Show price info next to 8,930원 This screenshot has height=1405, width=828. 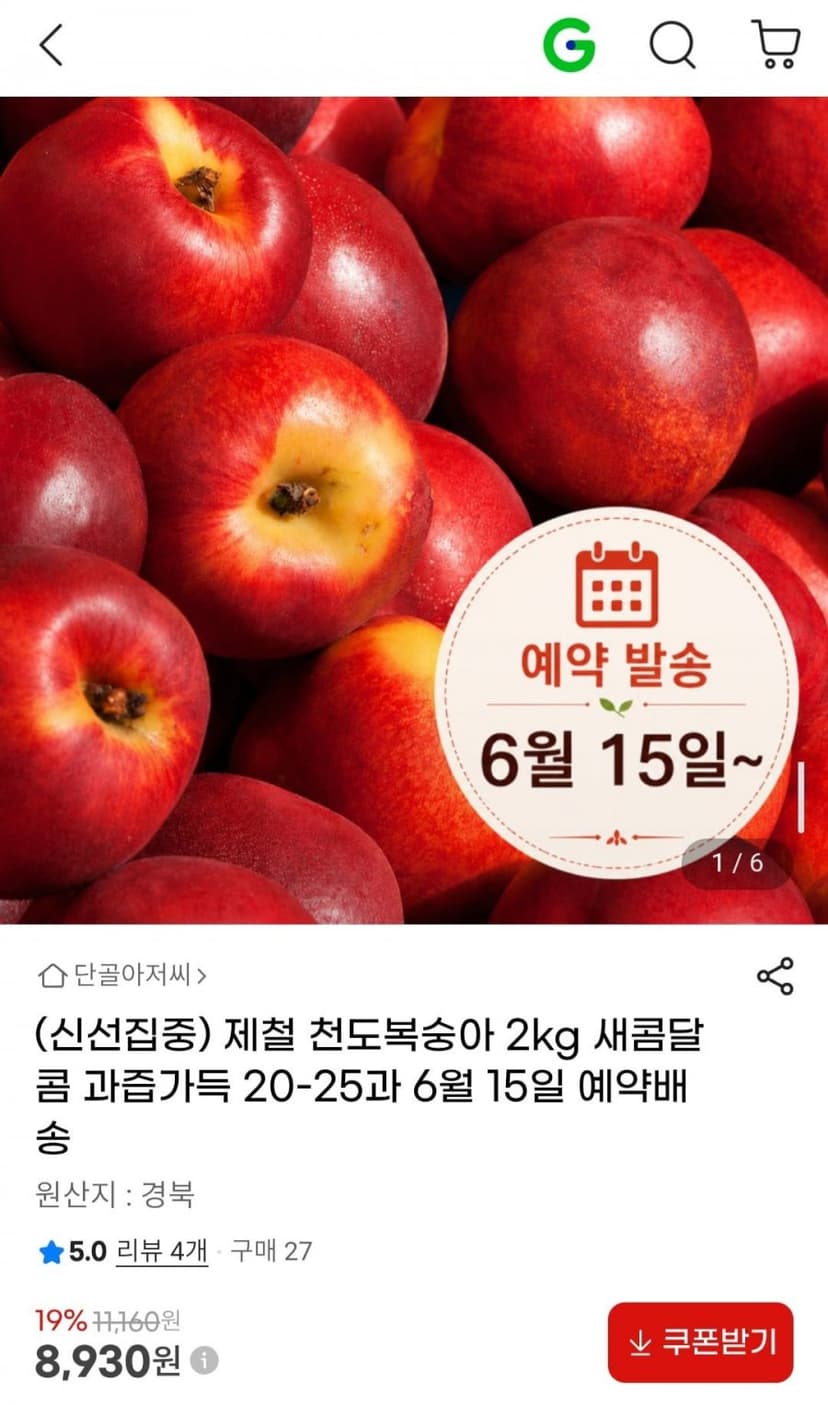click(x=204, y=1361)
